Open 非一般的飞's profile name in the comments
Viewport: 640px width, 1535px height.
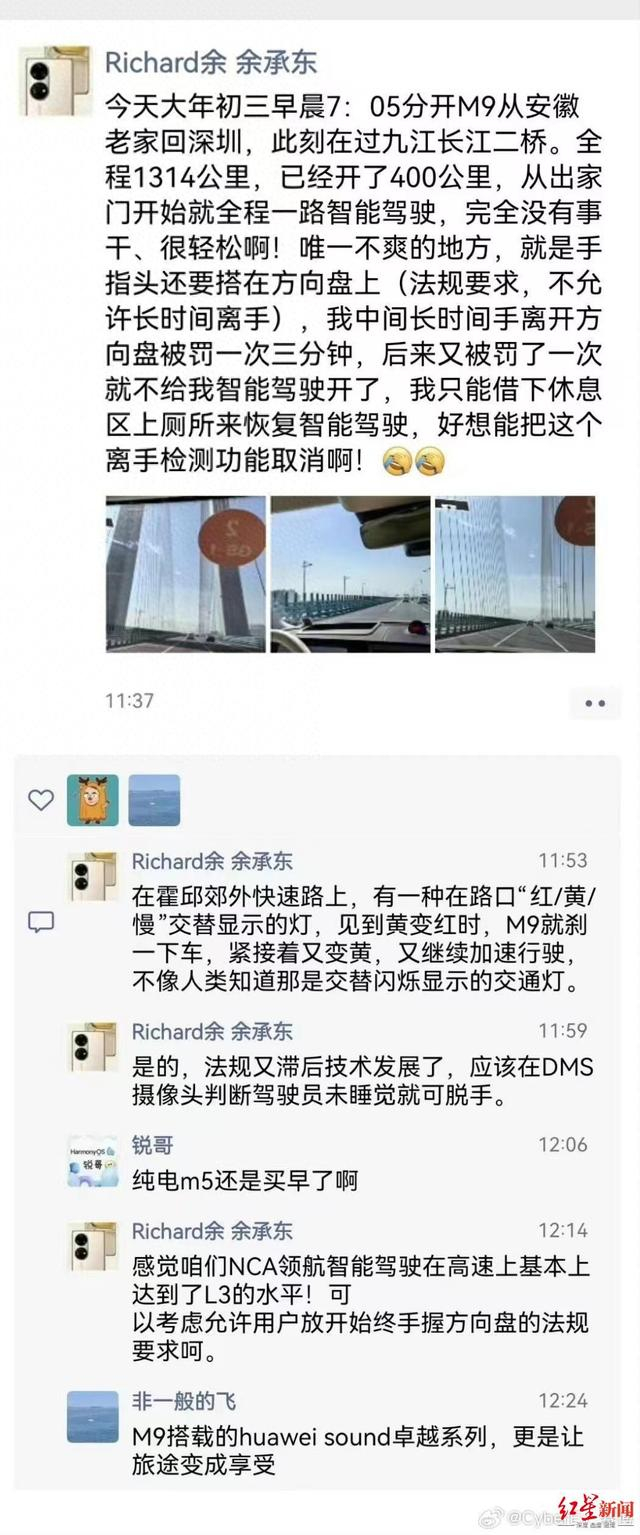[184, 1400]
